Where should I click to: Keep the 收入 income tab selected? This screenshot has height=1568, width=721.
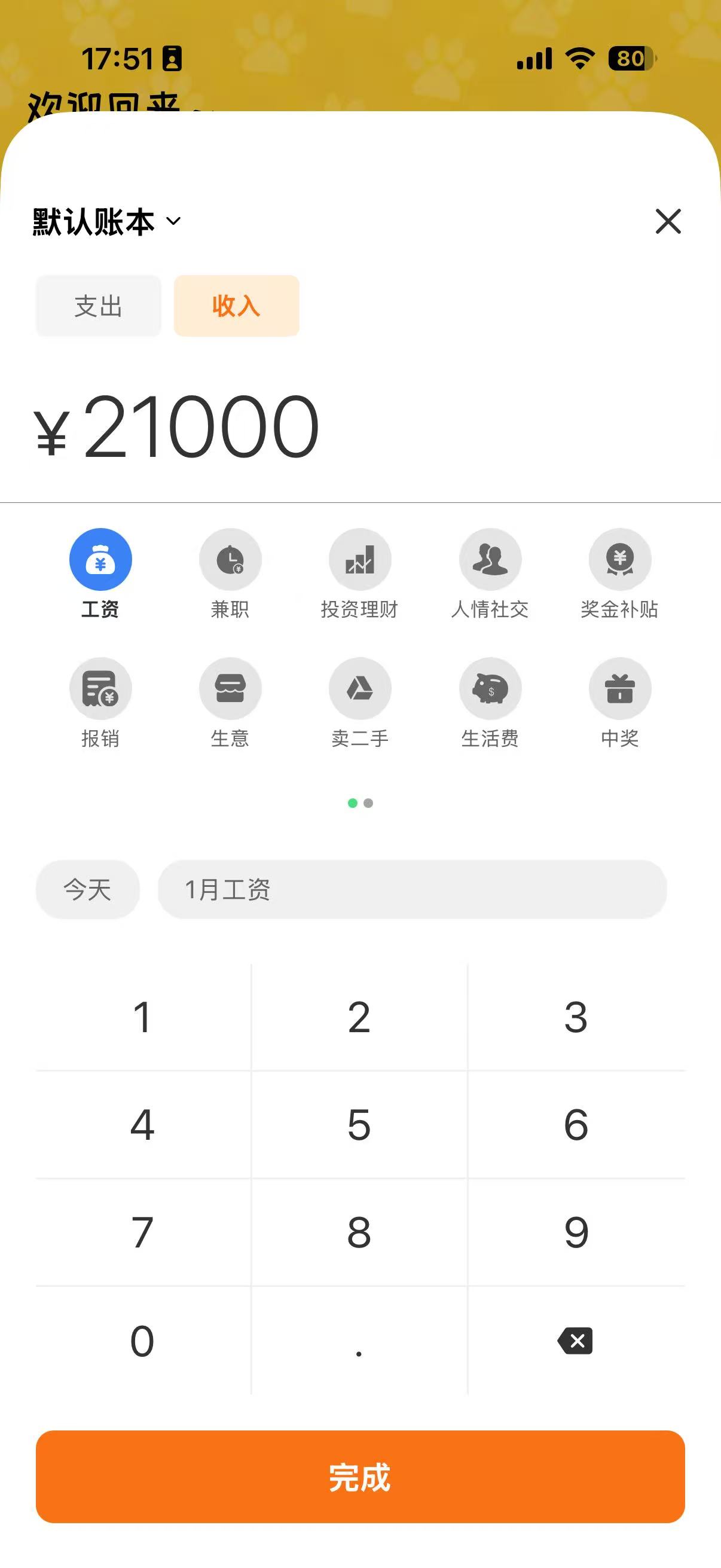(236, 306)
